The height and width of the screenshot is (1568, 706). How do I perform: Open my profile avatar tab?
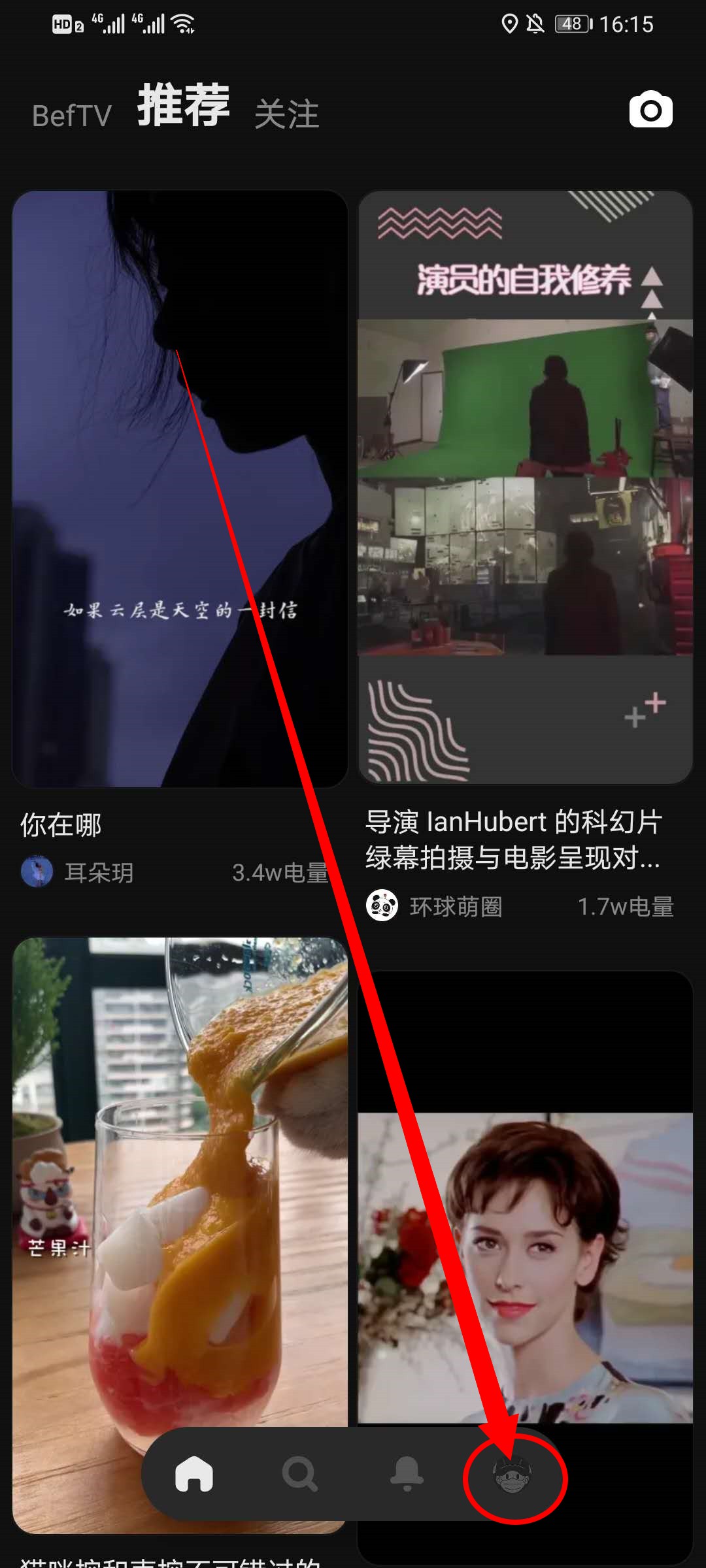512,1476
